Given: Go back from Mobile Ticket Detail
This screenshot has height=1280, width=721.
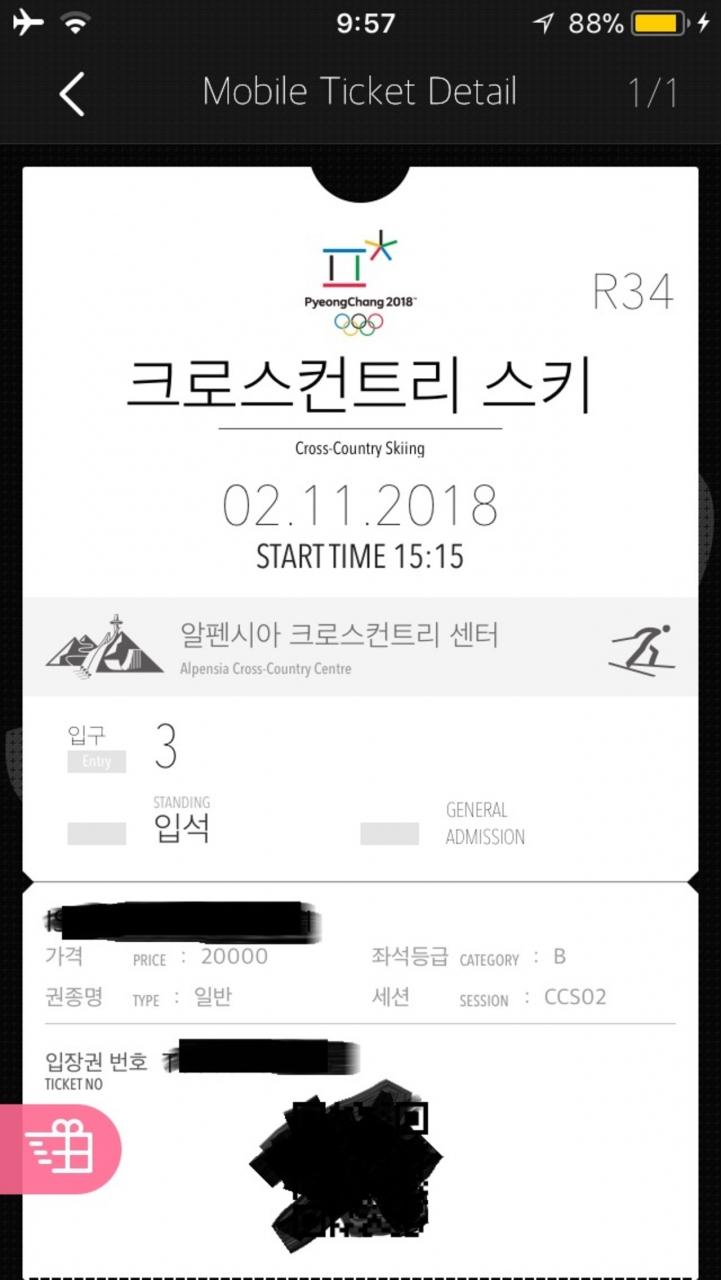Looking at the screenshot, I should click(72, 94).
